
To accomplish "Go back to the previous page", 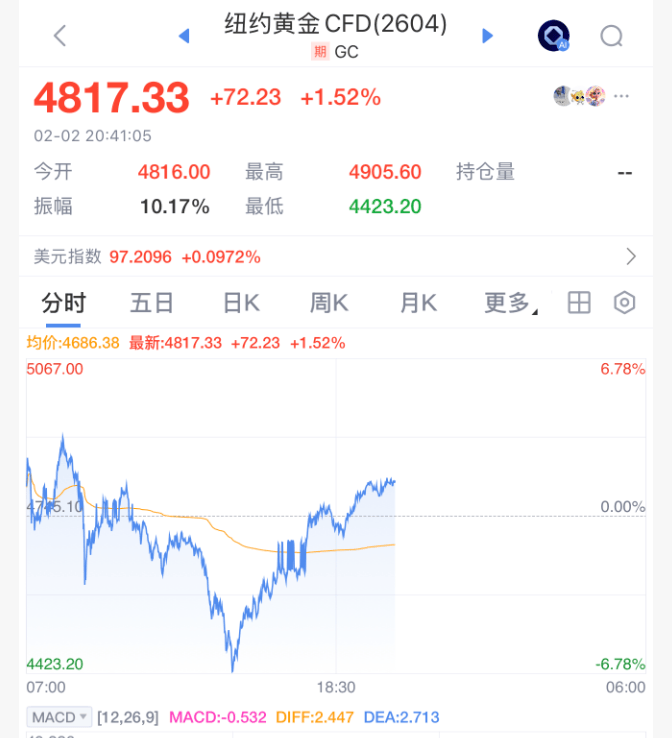I will pos(60,36).
